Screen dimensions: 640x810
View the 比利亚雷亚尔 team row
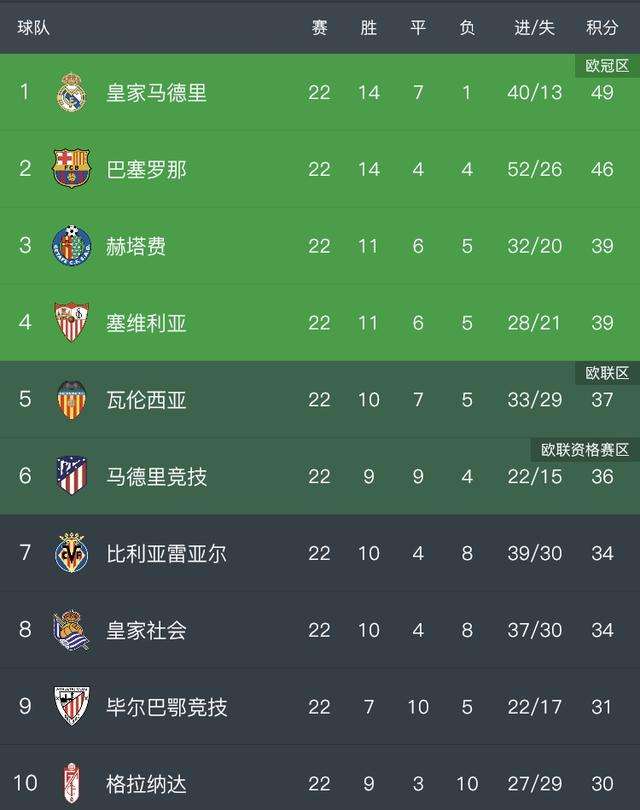(x=167, y=553)
